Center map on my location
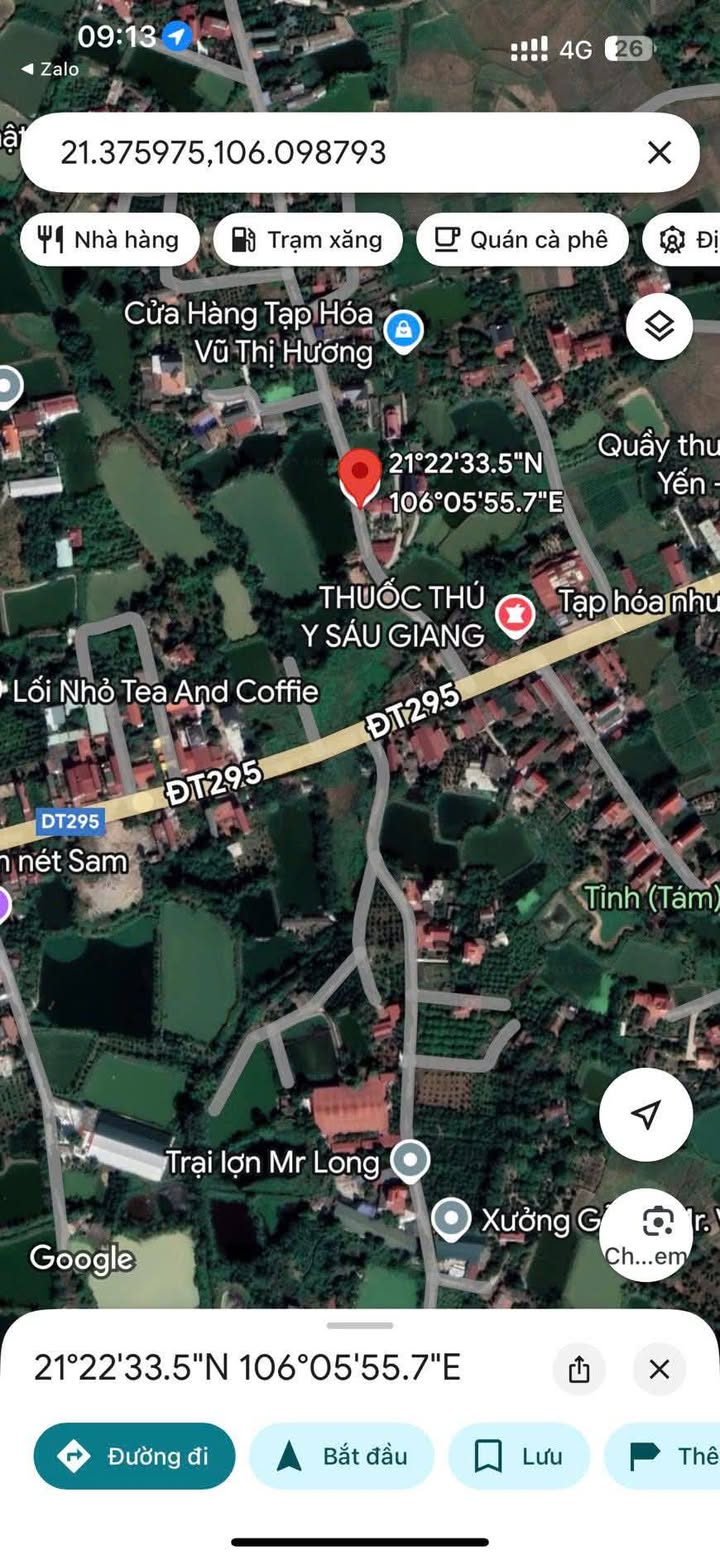Screen dimensions: 720x1560 coord(646,1114)
